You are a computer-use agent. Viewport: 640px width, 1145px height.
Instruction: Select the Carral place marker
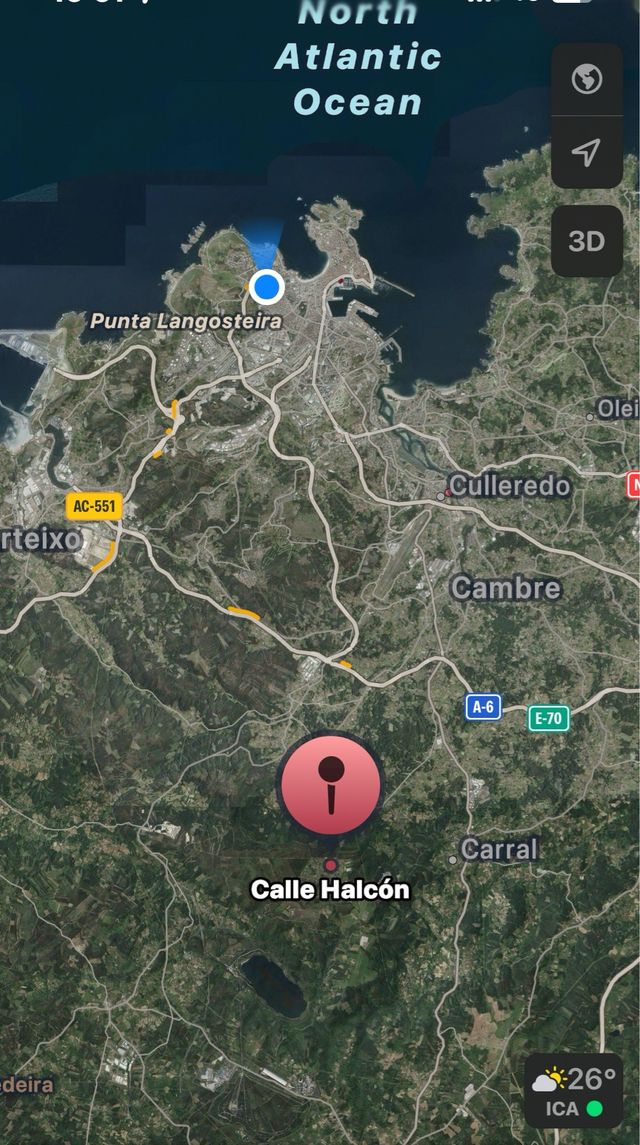(454, 857)
